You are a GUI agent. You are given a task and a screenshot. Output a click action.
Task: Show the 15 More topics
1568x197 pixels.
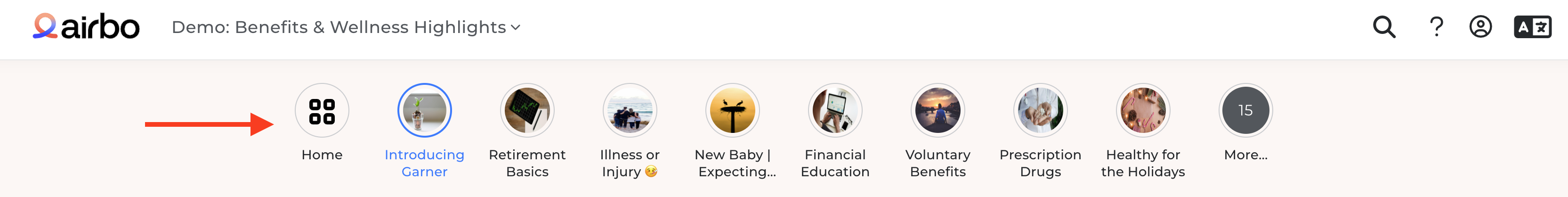tap(1245, 111)
